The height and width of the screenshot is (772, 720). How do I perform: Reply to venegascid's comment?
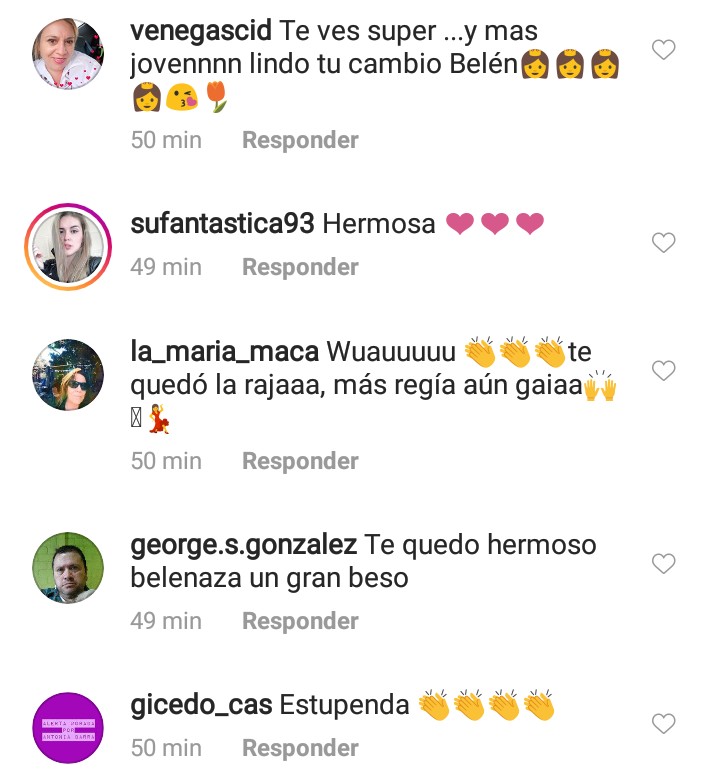(x=300, y=140)
